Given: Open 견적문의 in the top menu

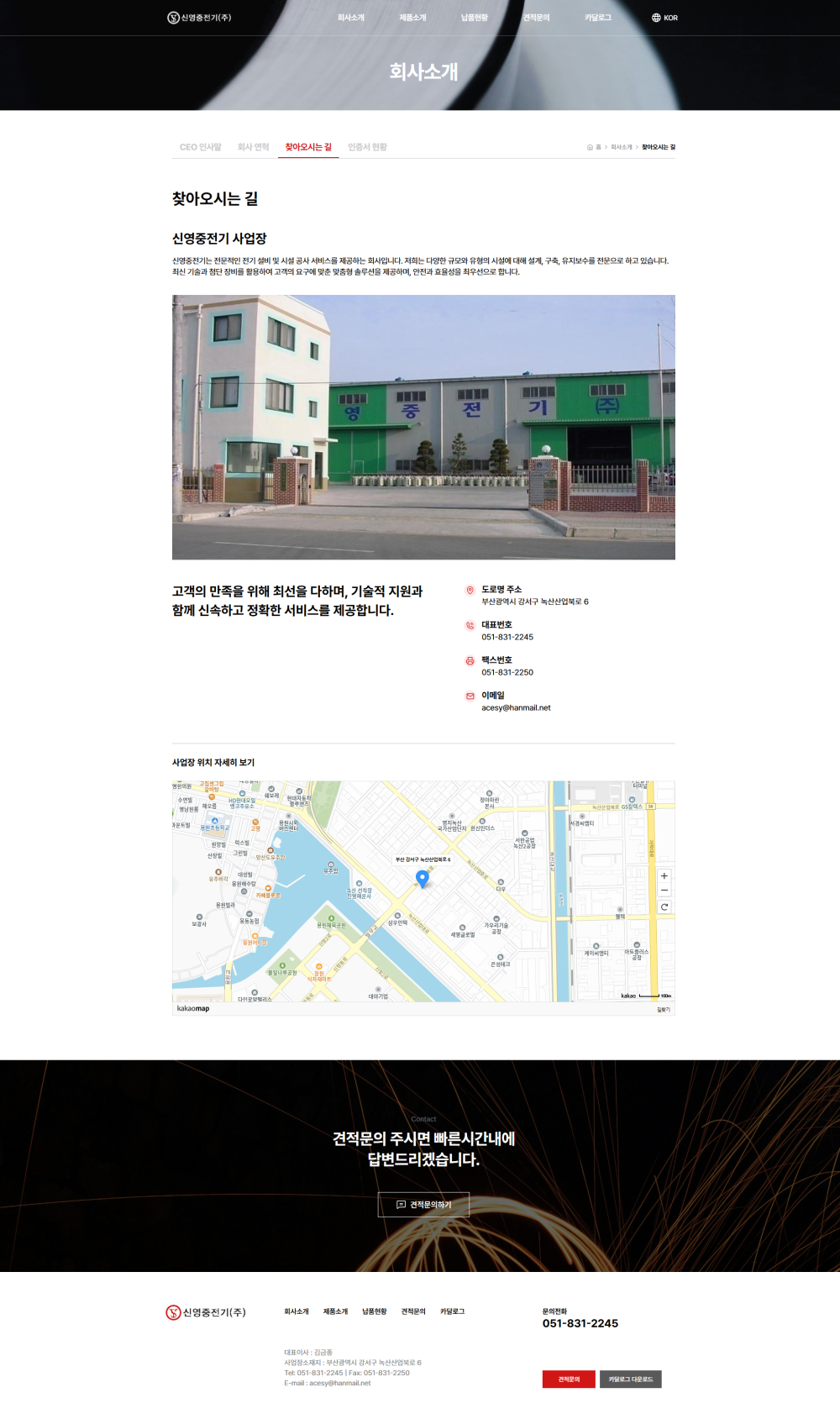Looking at the screenshot, I should tap(536, 18).
